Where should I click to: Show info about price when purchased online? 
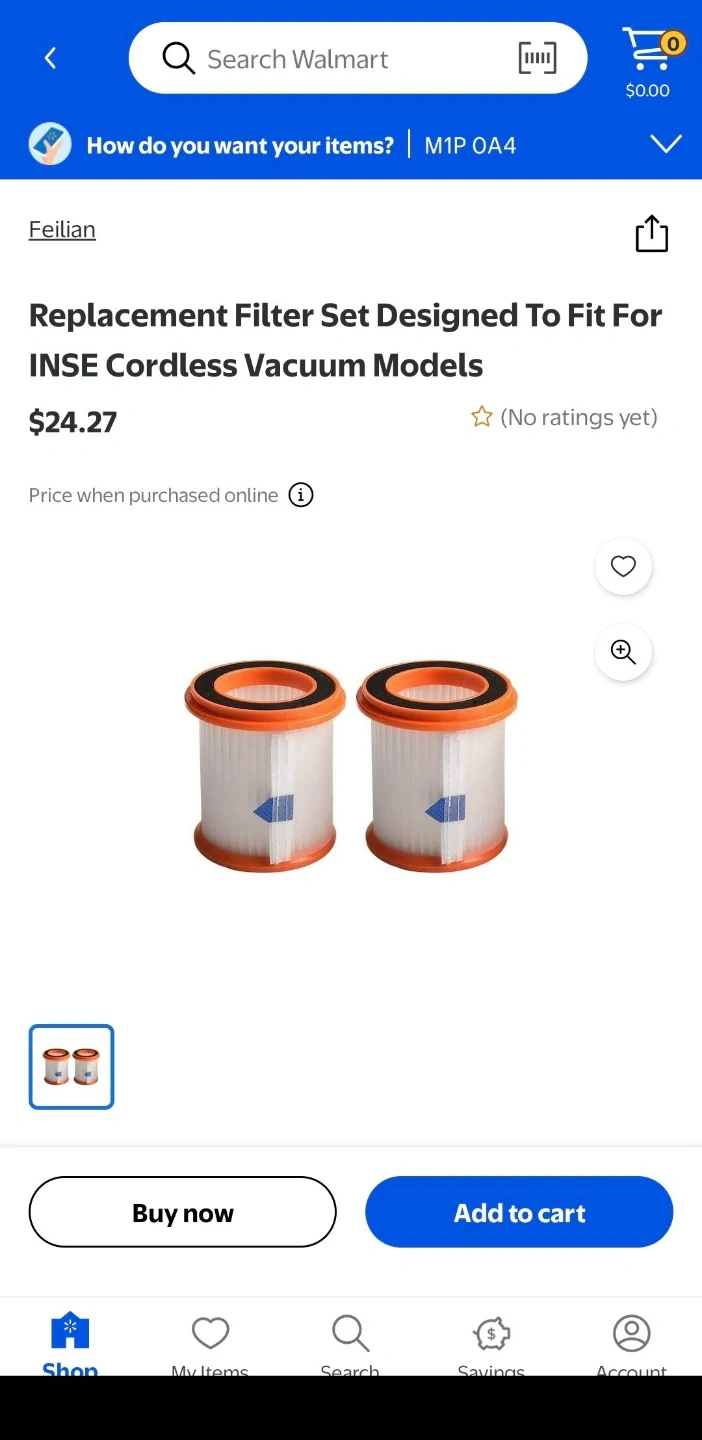(301, 495)
